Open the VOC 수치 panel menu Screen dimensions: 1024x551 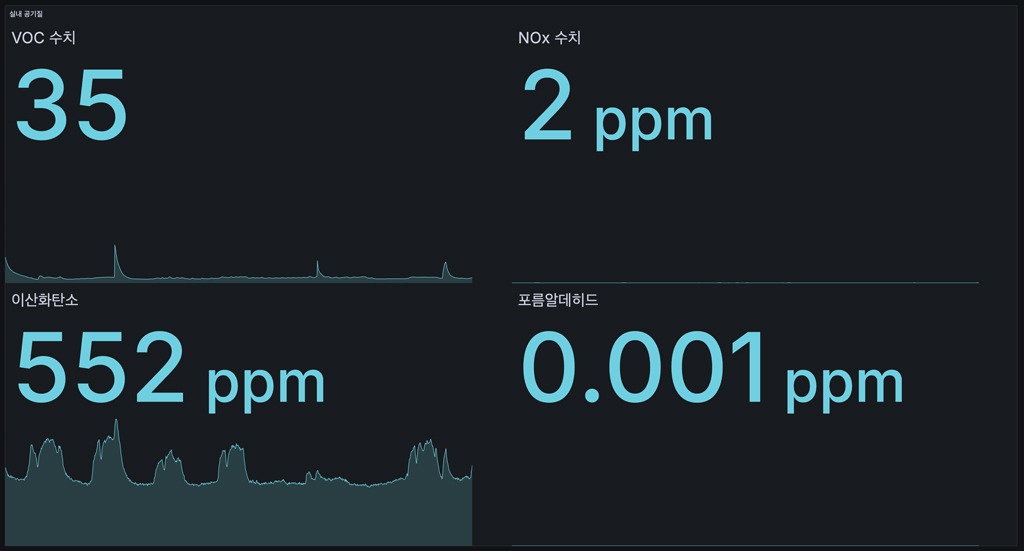(43, 38)
